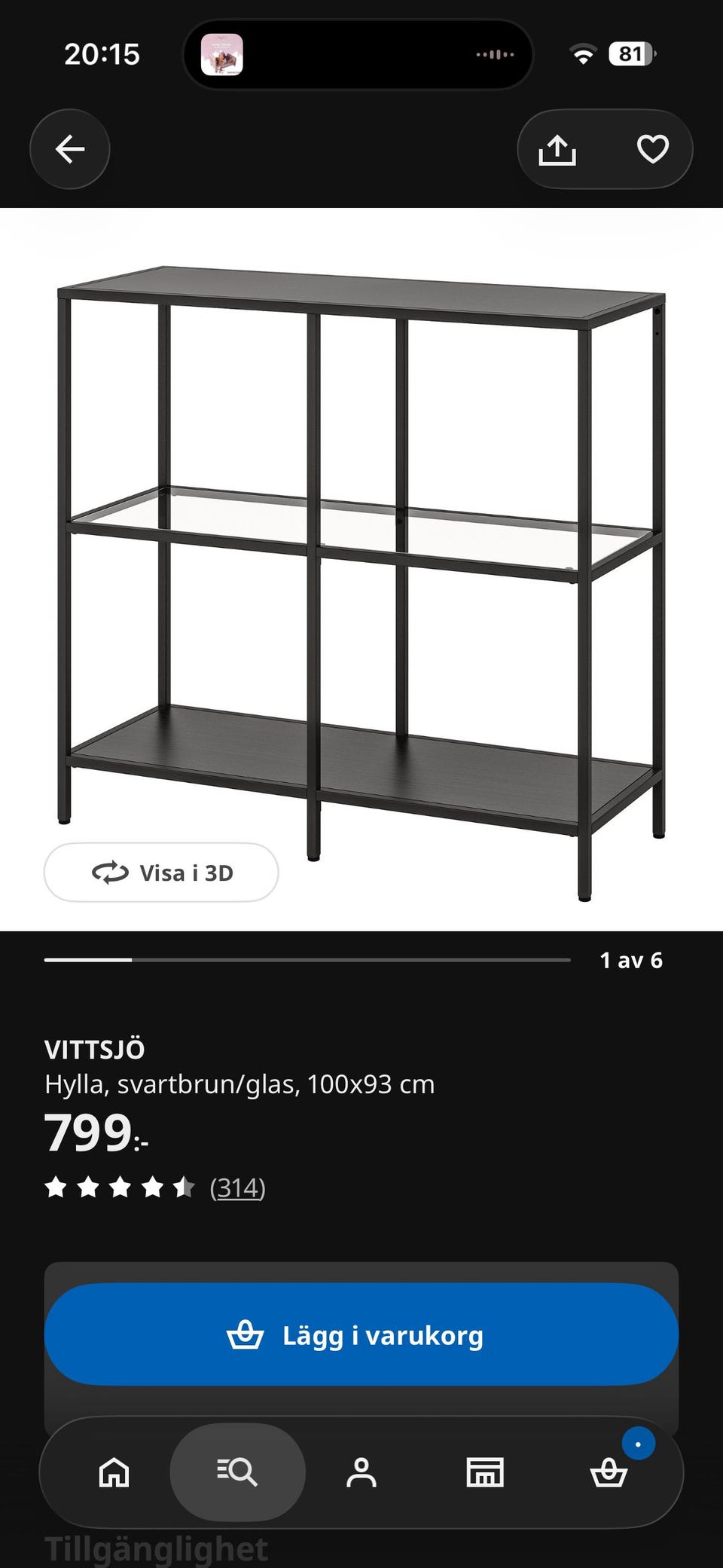Open the profile tab
This screenshot has width=723, height=1568.
click(x=361, y=1472)
